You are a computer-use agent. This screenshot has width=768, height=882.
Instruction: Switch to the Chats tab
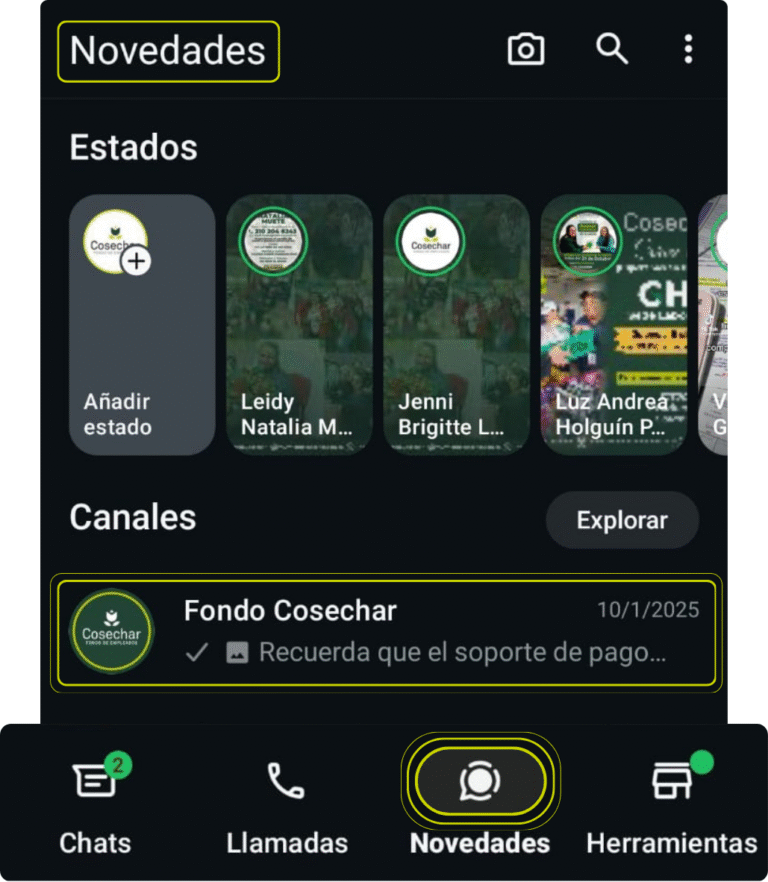click(x=95, y=806)
